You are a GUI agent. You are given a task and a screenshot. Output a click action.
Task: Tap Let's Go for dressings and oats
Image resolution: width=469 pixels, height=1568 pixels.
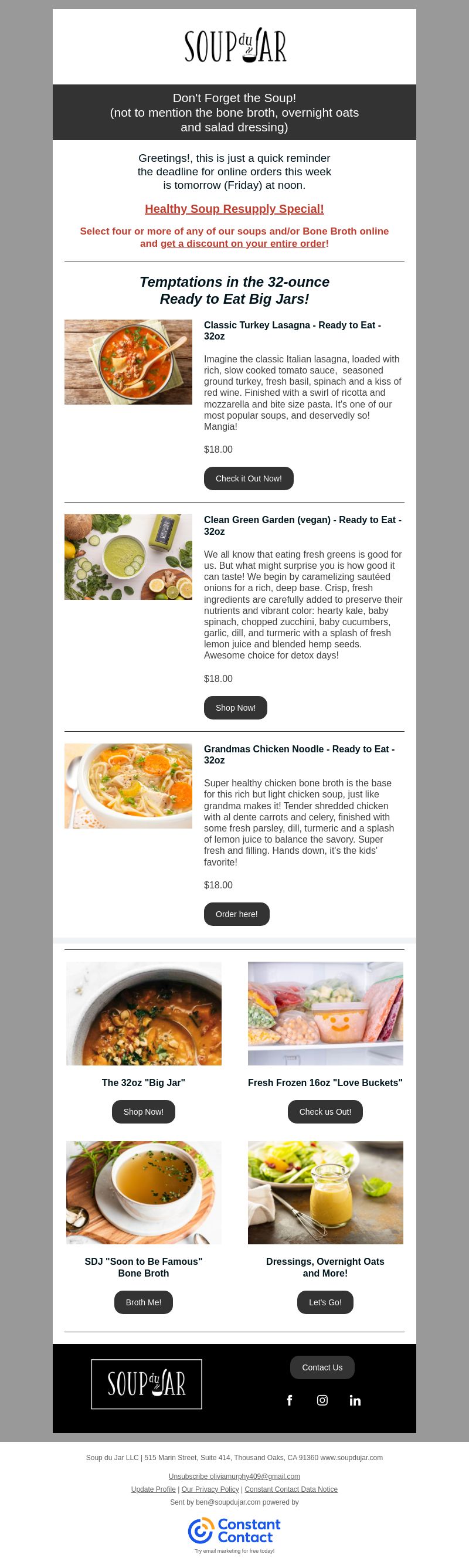pyautogui.click(x=325, y=1302)
